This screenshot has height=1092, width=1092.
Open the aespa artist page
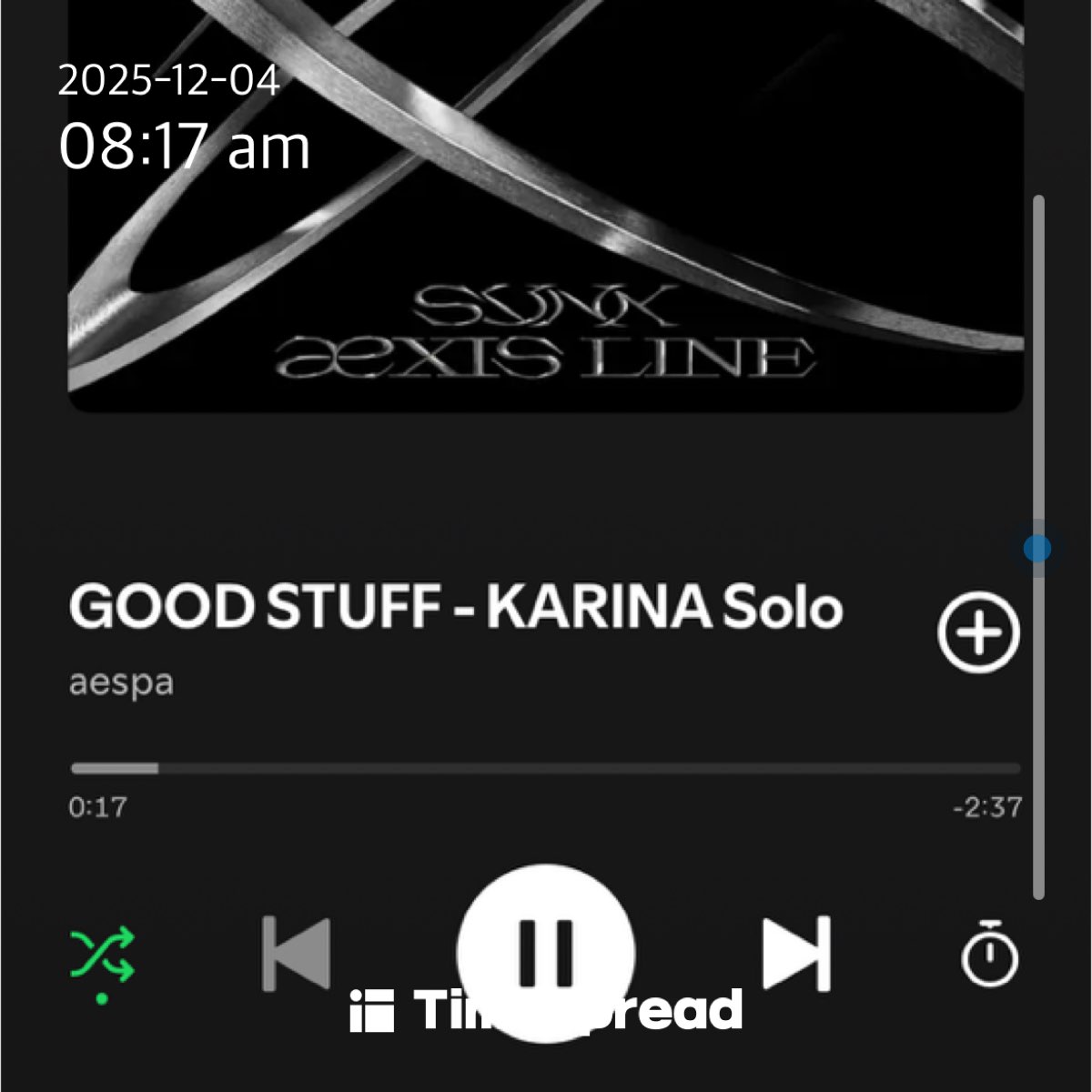pos(121,682)
